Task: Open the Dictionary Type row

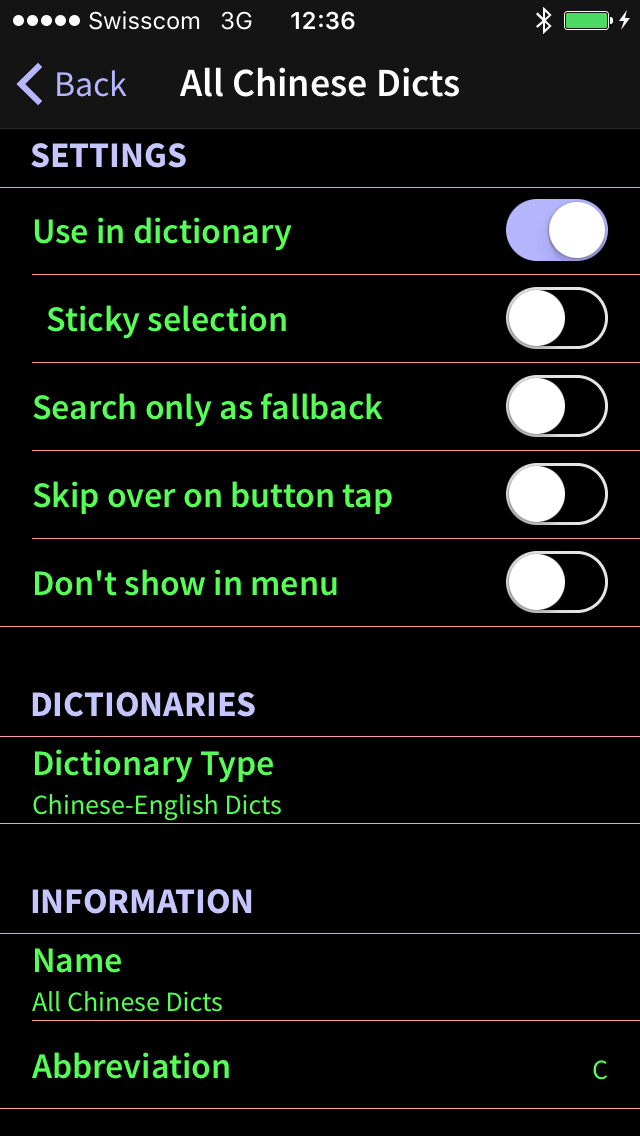Action: click(320, 781)
